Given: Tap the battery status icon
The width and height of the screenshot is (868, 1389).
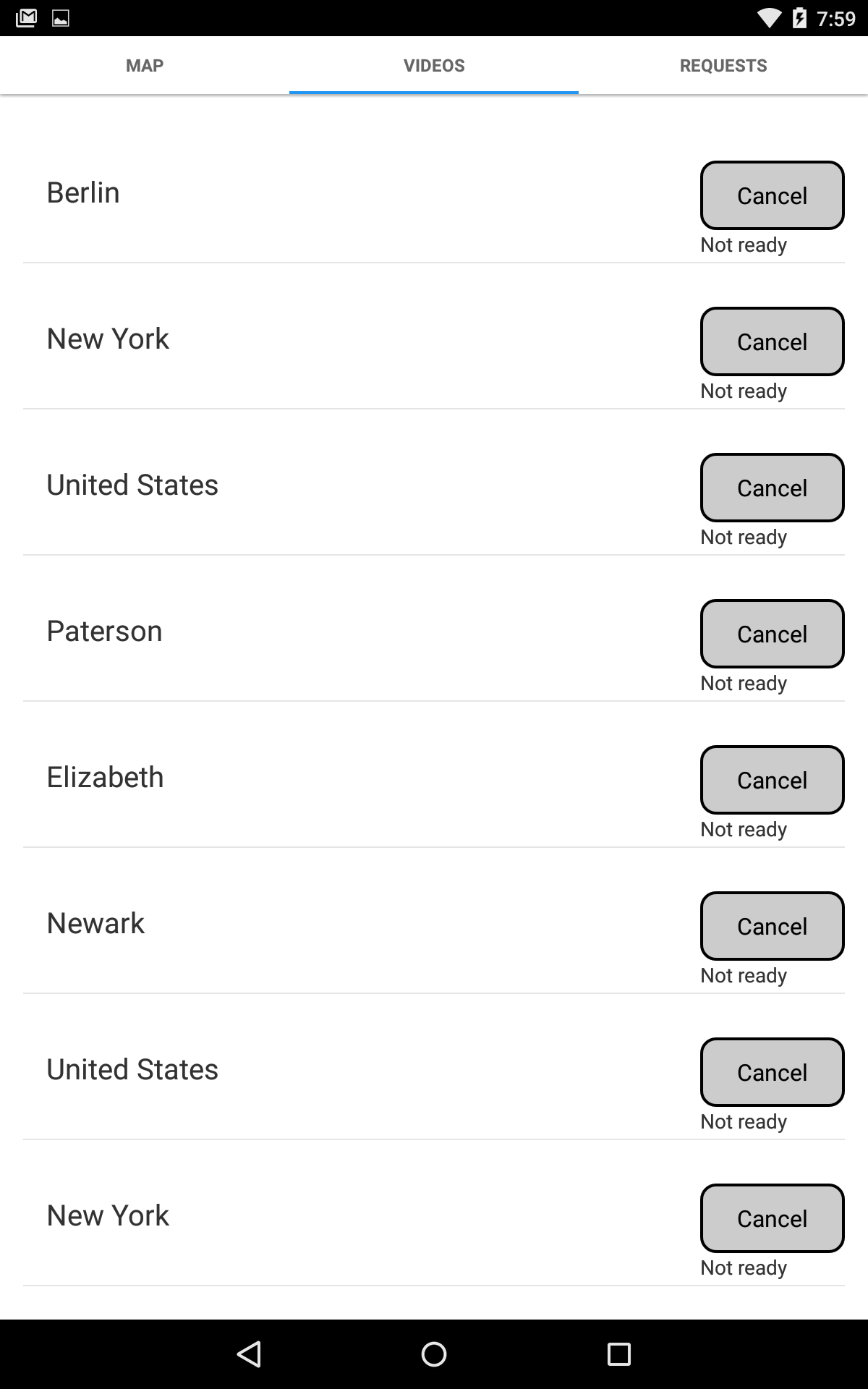Looking at the screenshot, I should click(x=799, y=20).
